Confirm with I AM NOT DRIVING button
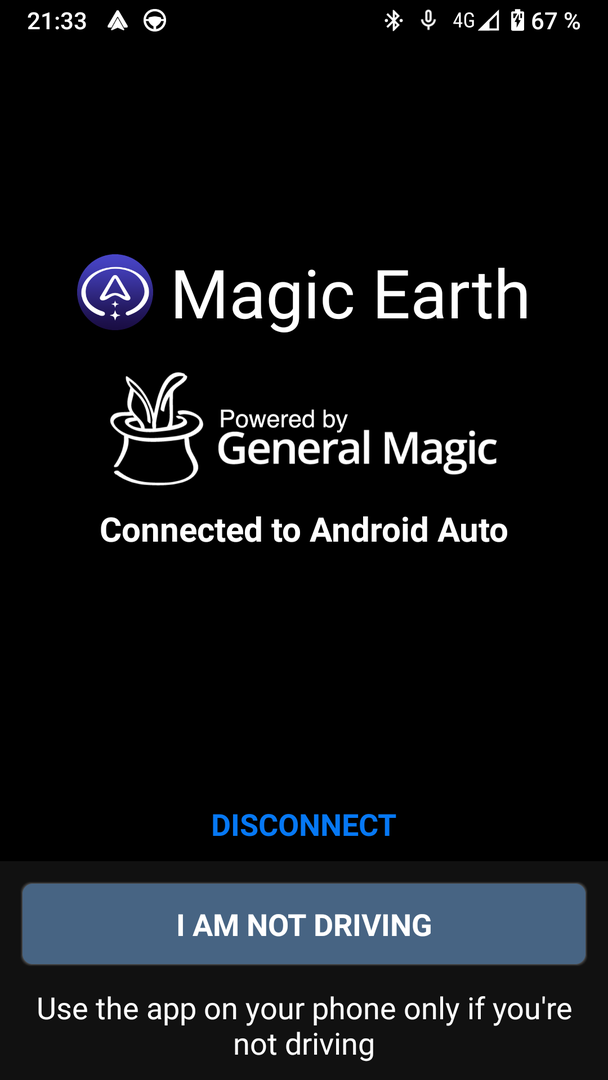The width and height of the screenshot is (608, 1080). tap(304, 924)
